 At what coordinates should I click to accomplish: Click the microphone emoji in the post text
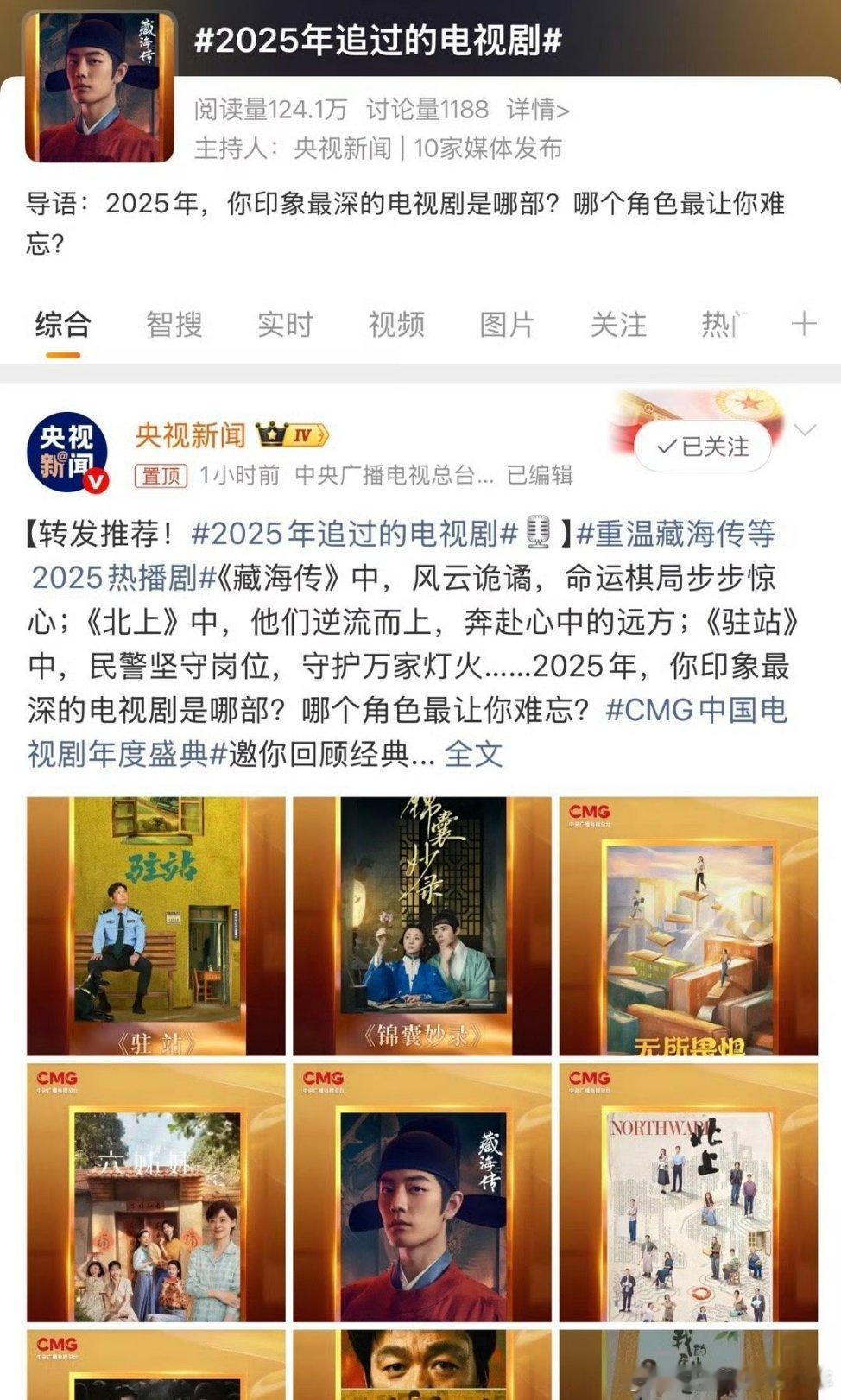[538, 534]
